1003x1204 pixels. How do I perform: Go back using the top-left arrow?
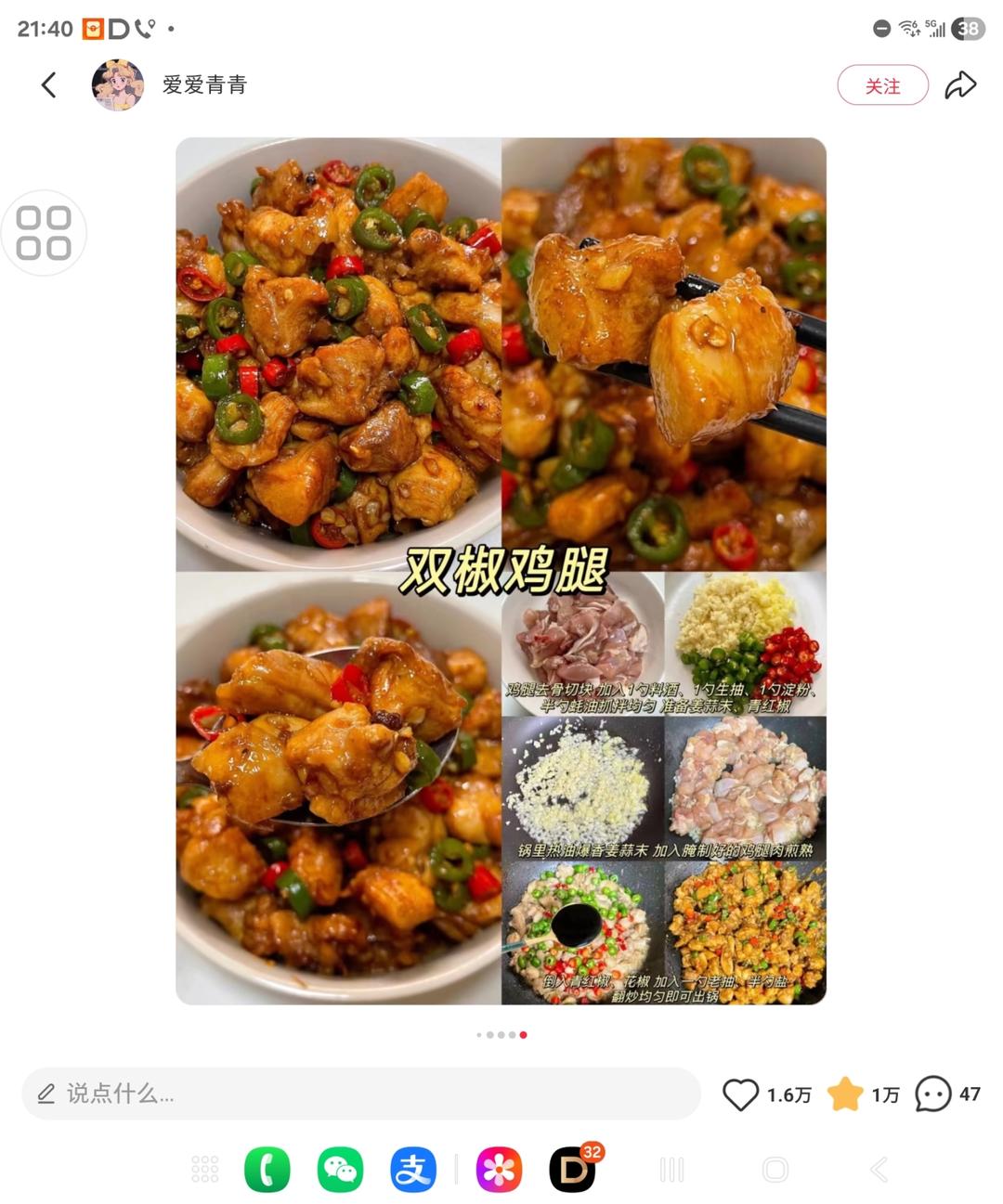(x=49, y=85)
